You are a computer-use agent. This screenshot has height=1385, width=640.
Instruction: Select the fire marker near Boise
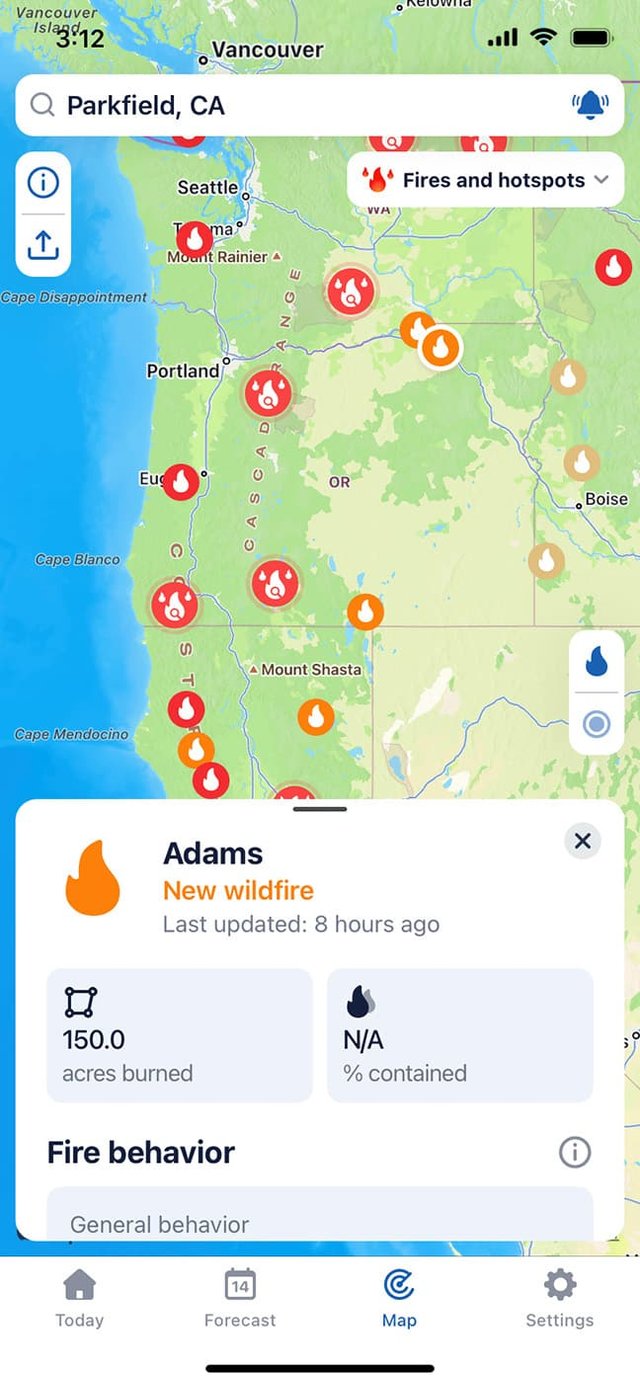pos(582,463)
